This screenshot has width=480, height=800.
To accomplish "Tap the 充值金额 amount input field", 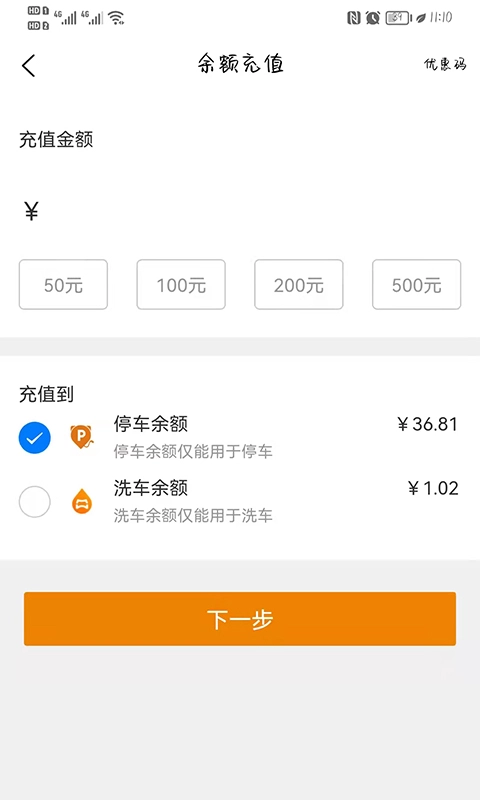I will tap(240, 210).
